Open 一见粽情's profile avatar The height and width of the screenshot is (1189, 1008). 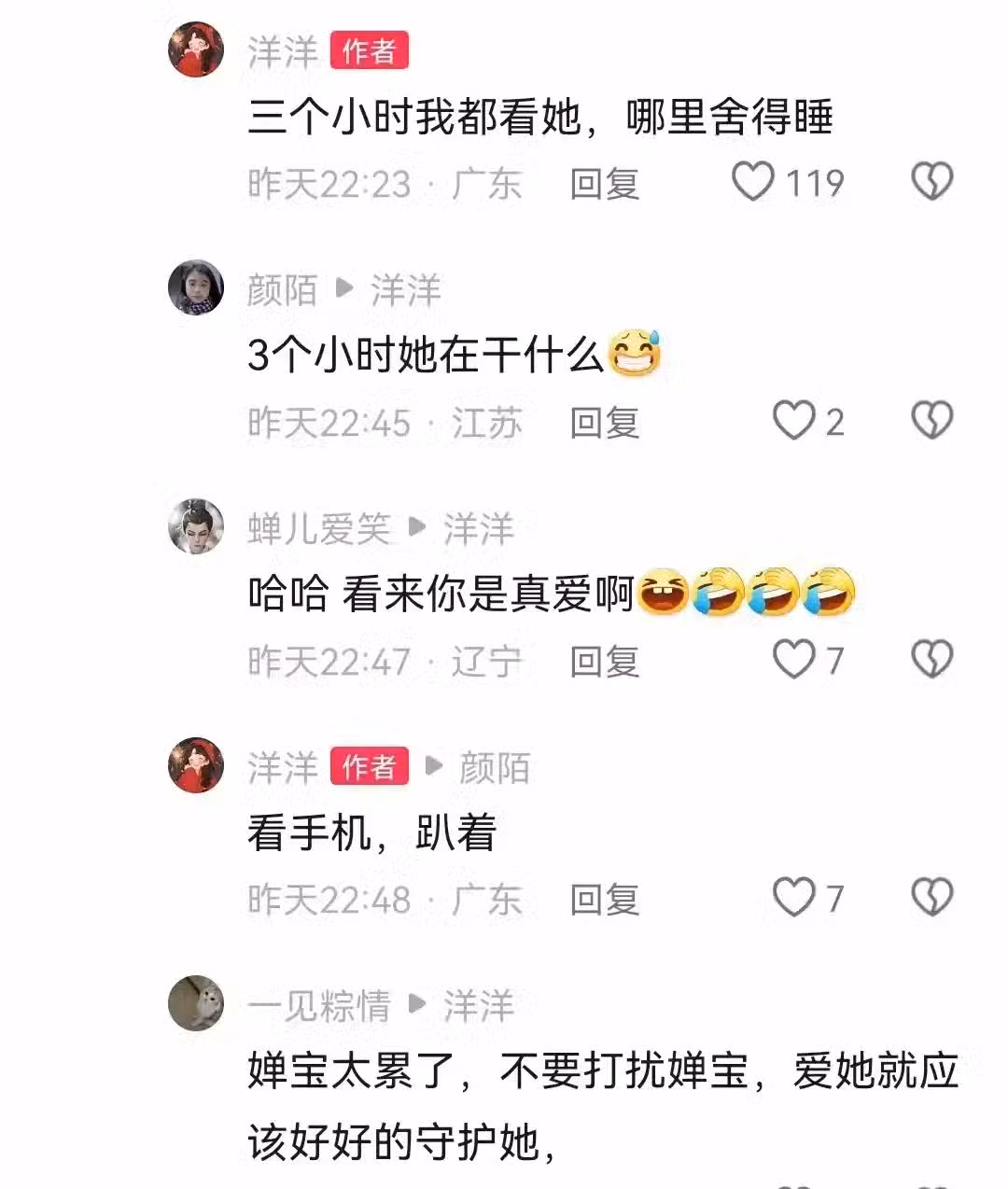point(196,1003)
